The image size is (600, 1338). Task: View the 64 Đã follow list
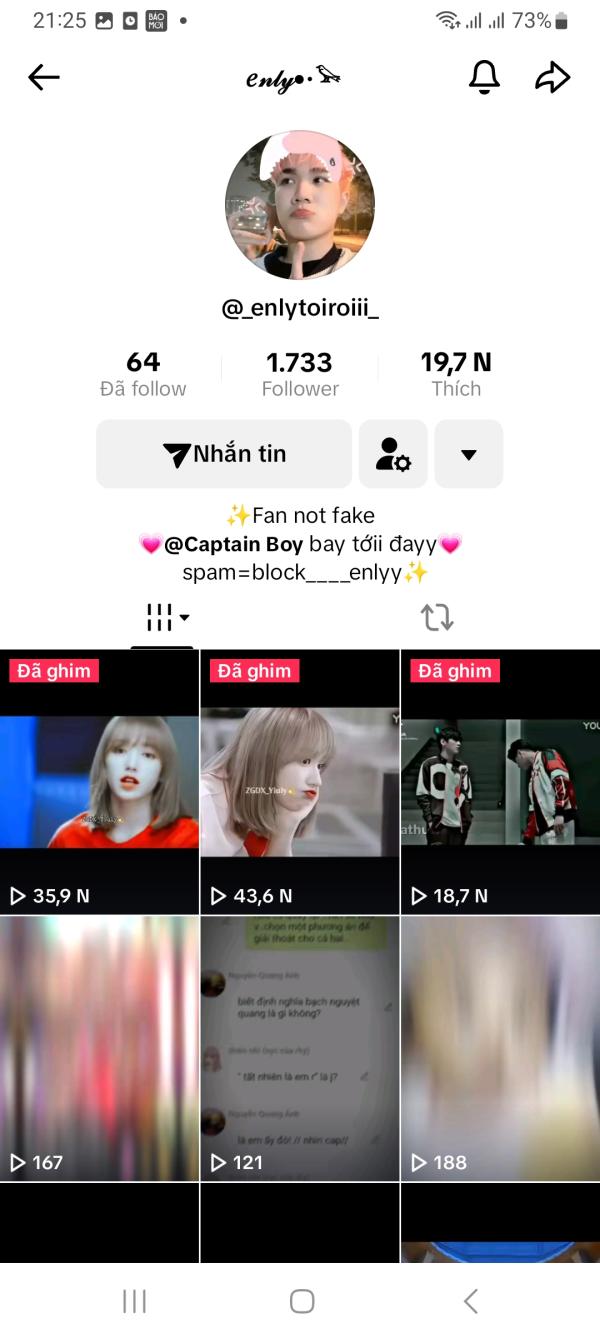143,375
